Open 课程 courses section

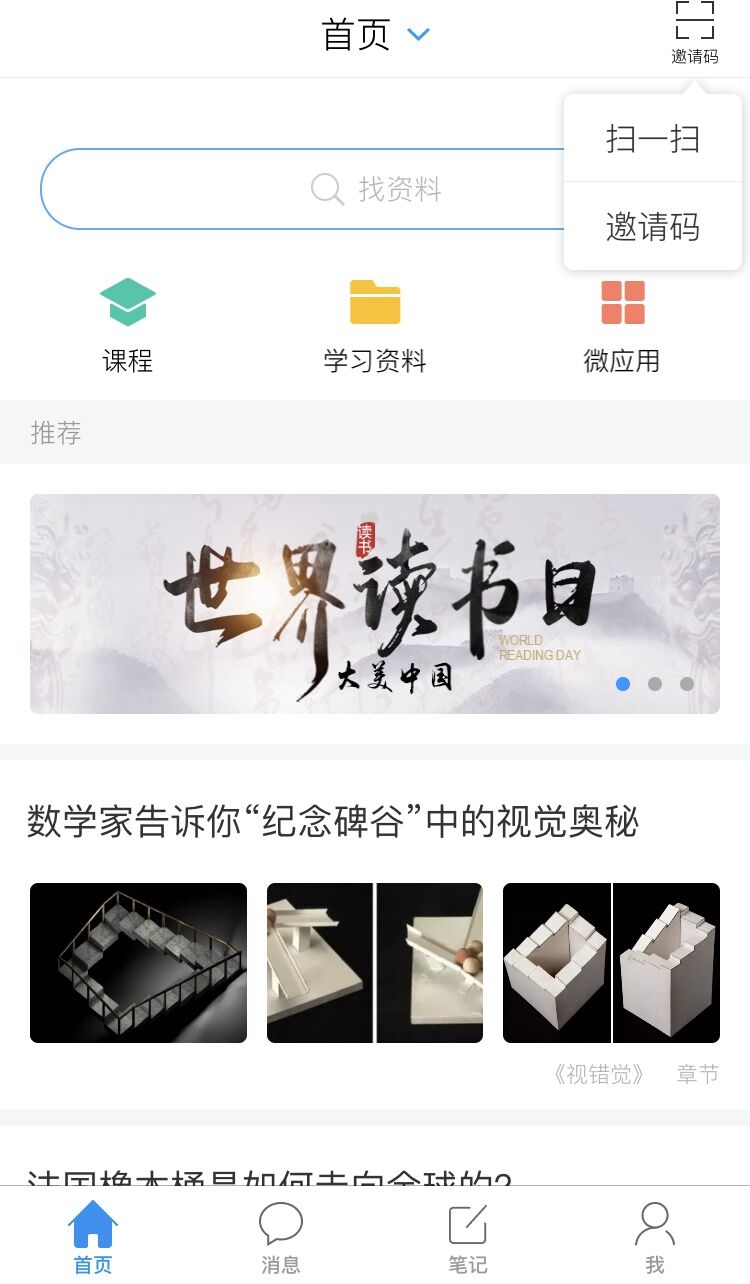(x=128, y=326)
